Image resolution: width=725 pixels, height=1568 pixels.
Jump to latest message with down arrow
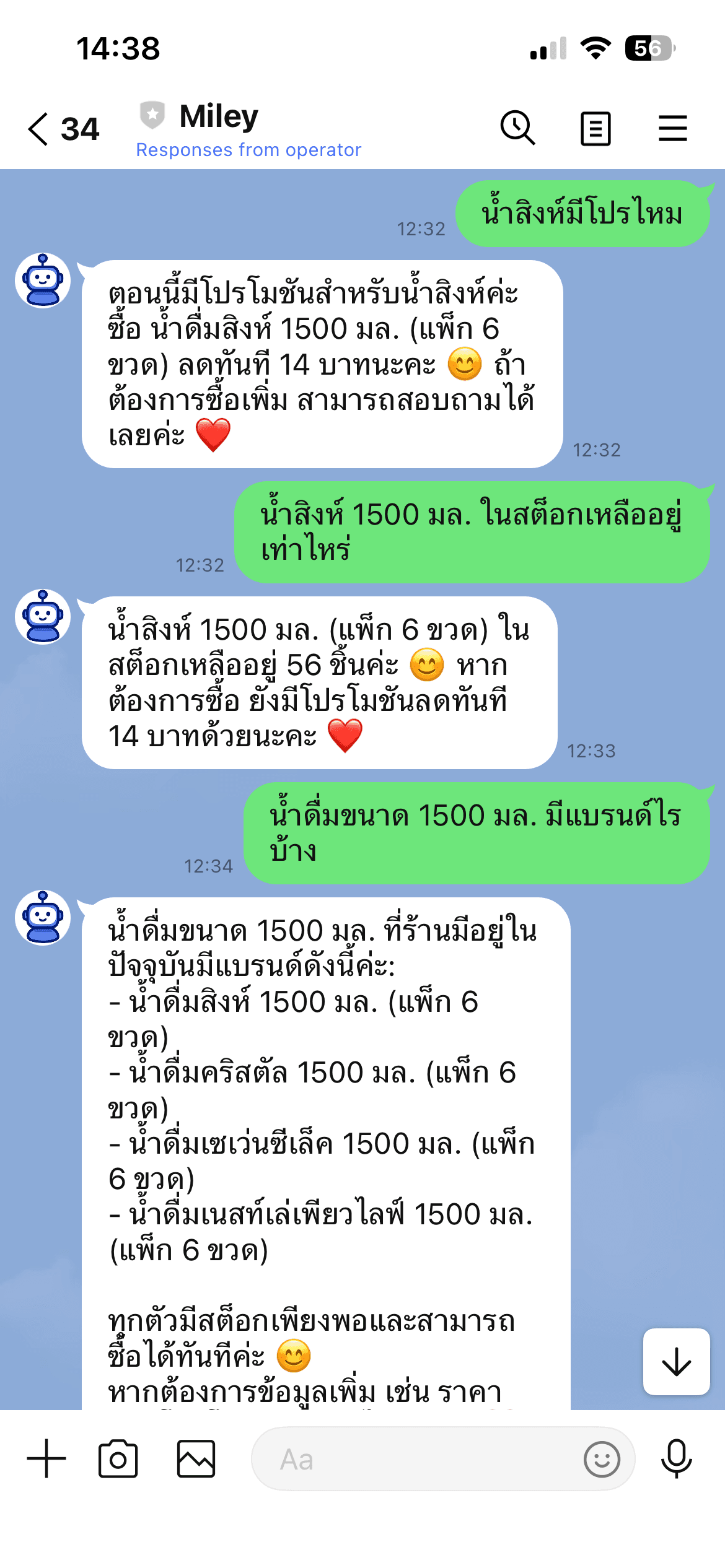tap(676, 1362)
